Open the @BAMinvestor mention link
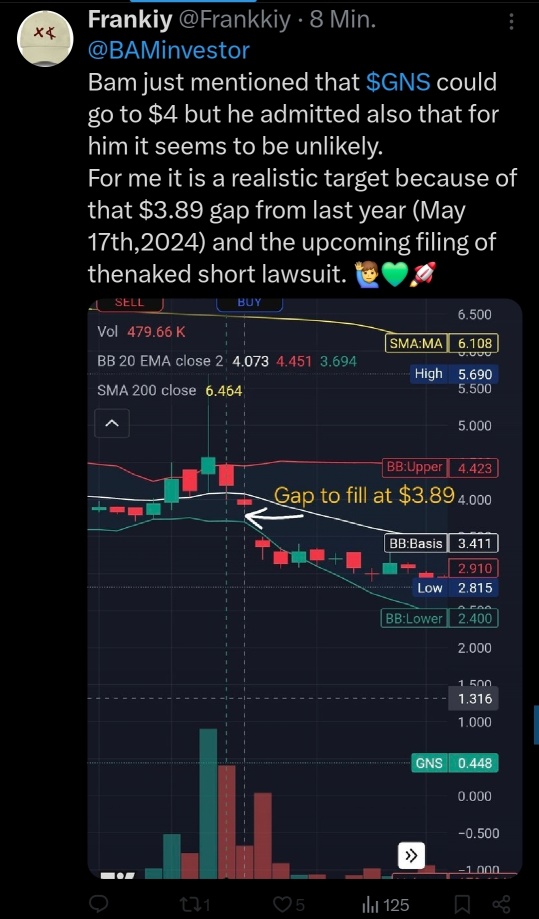This screenshot has width=539, height=919. click(169, 51)
